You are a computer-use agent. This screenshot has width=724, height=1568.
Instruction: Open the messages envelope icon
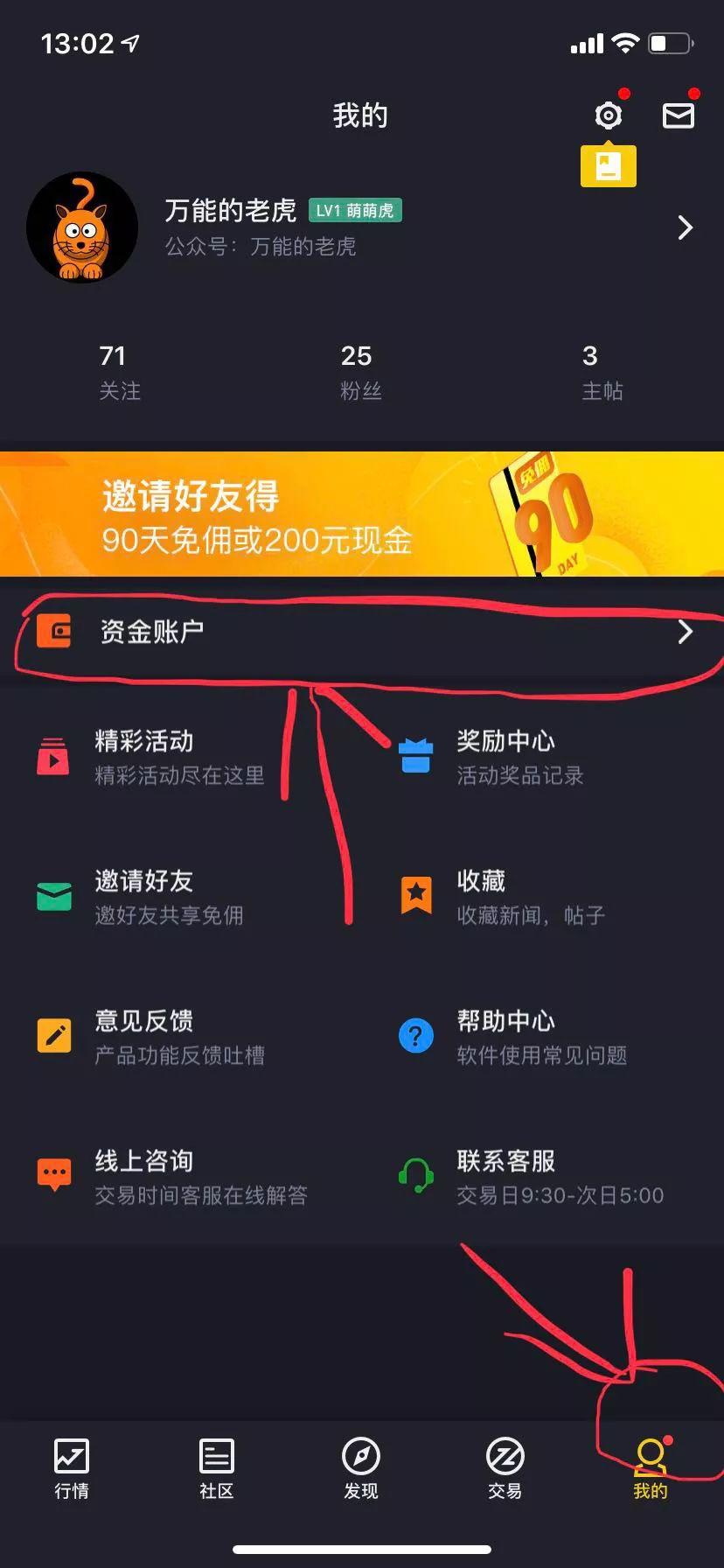click(x=678, y=115)
